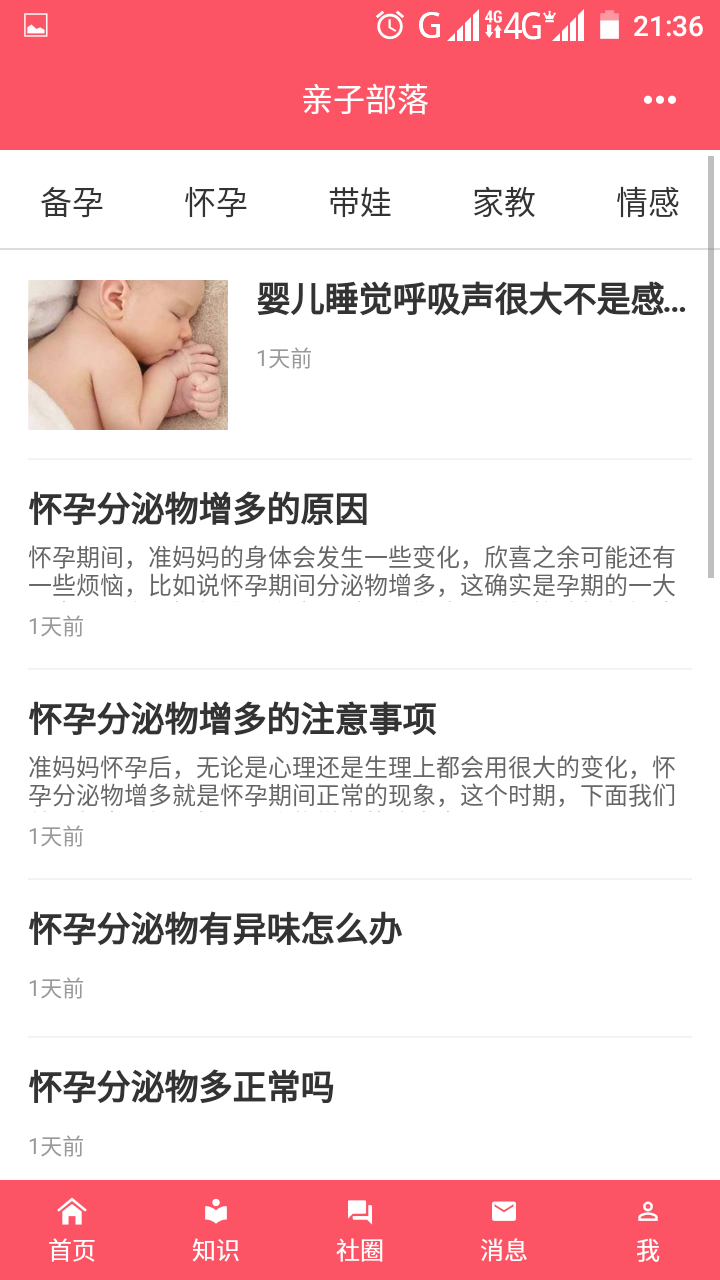View the article 怀孕分泌物有异味怎么办
The height and width of the screenshot is (1280, 720).
pos(216,930)
